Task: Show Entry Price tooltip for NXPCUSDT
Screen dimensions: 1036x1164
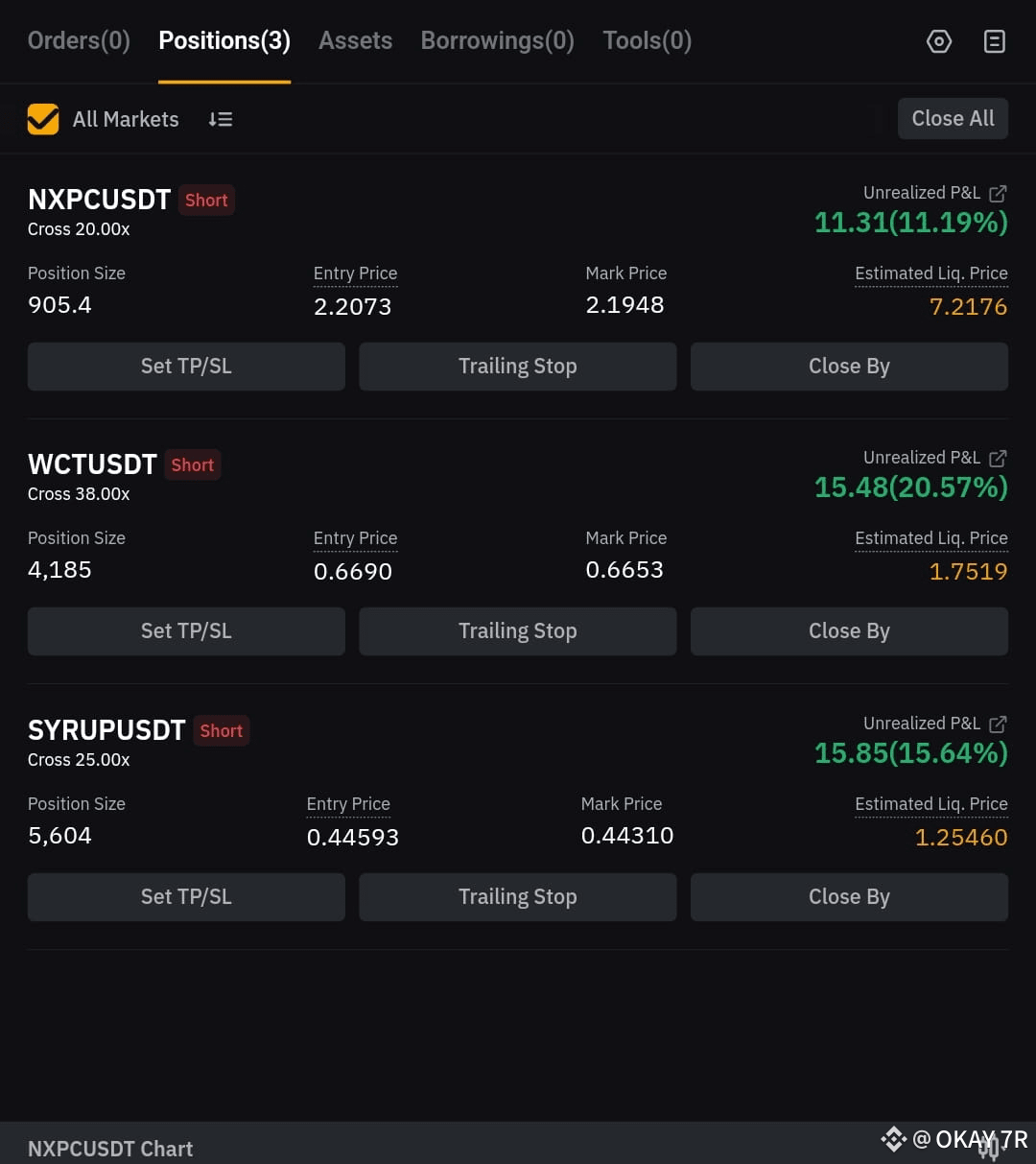Action: coord(355,273)
